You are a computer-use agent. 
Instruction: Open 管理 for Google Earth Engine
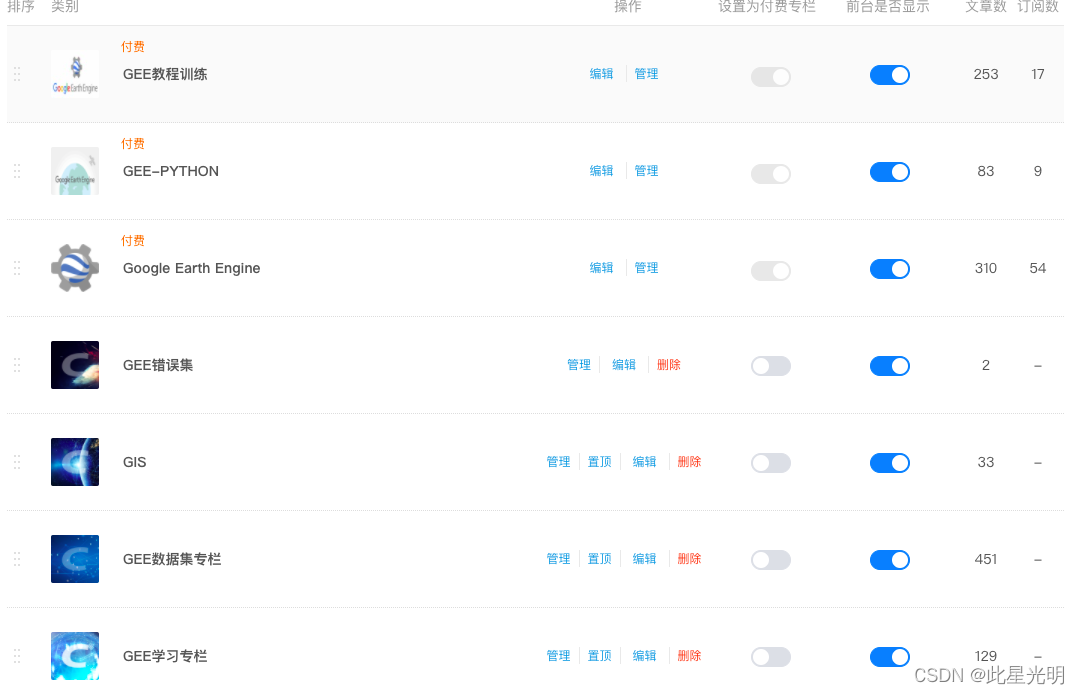pos(646,268)
